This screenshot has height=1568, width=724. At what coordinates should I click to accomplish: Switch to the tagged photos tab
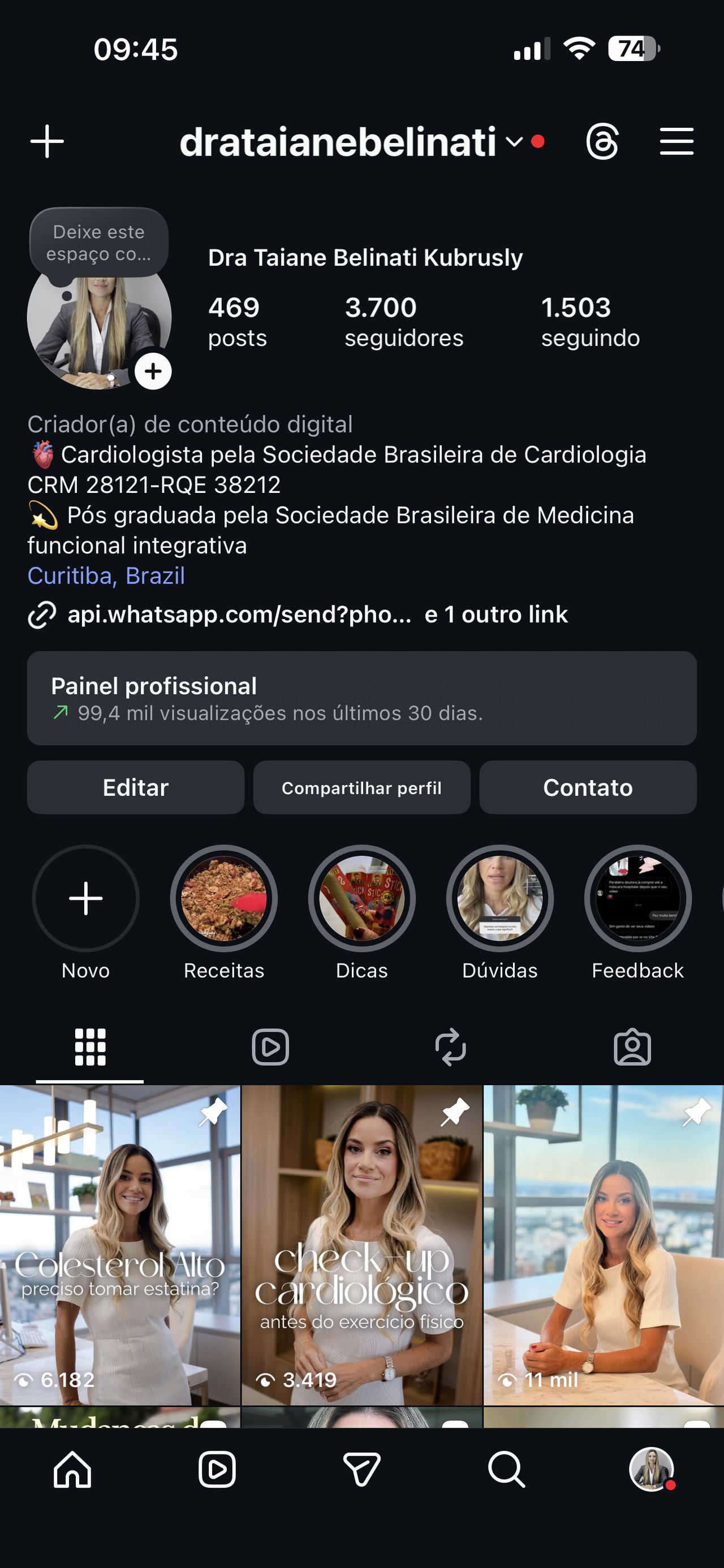tap(632, 1047)
